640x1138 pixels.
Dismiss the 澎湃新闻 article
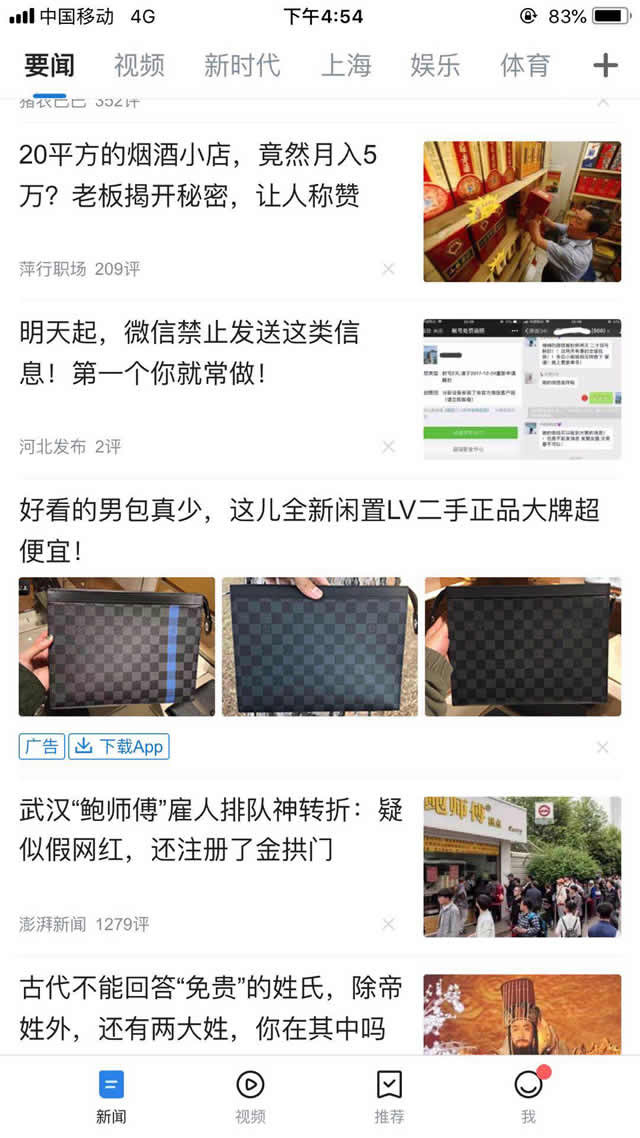388,924
